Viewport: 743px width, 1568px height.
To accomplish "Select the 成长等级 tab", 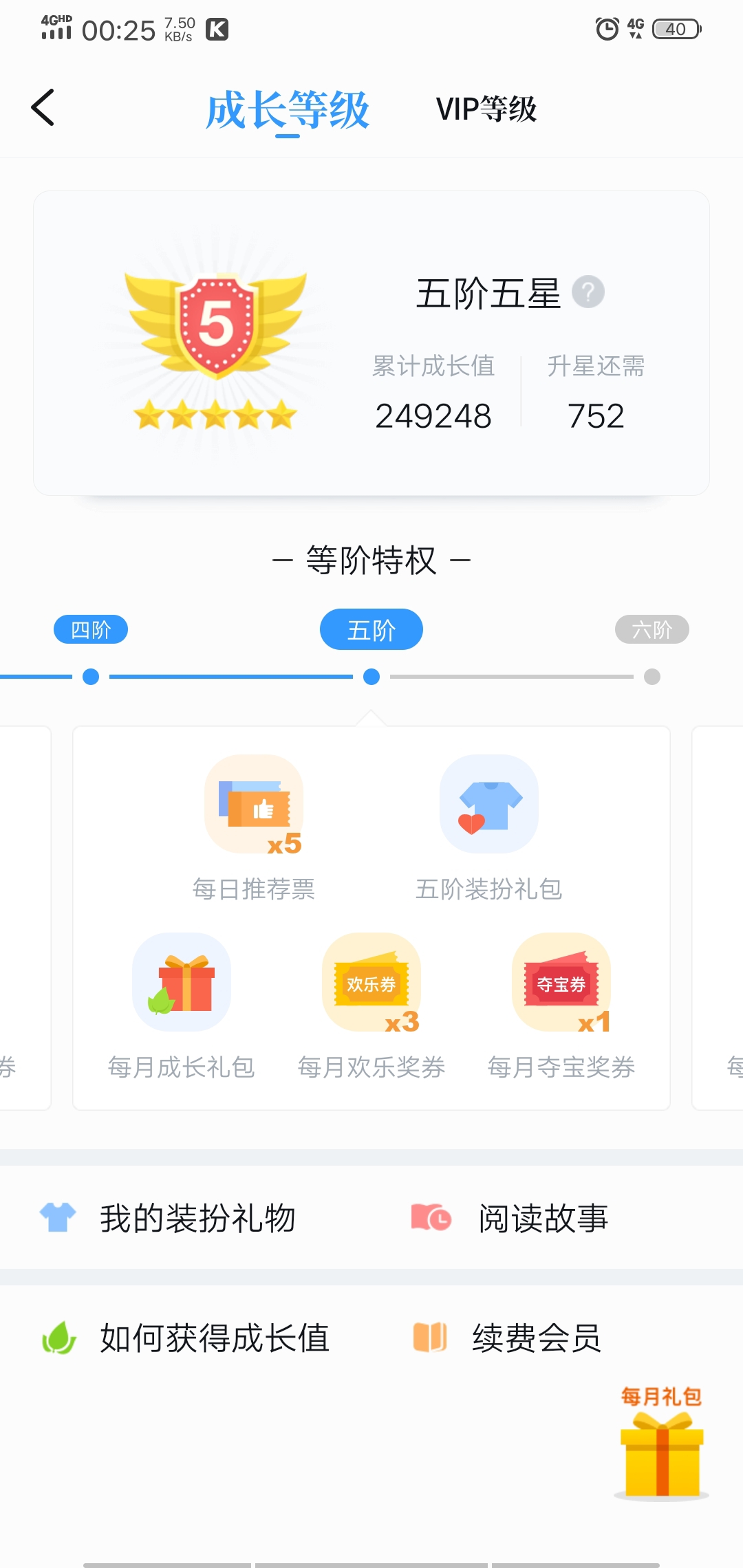I will pyautogui.click(x=288, y=109).
